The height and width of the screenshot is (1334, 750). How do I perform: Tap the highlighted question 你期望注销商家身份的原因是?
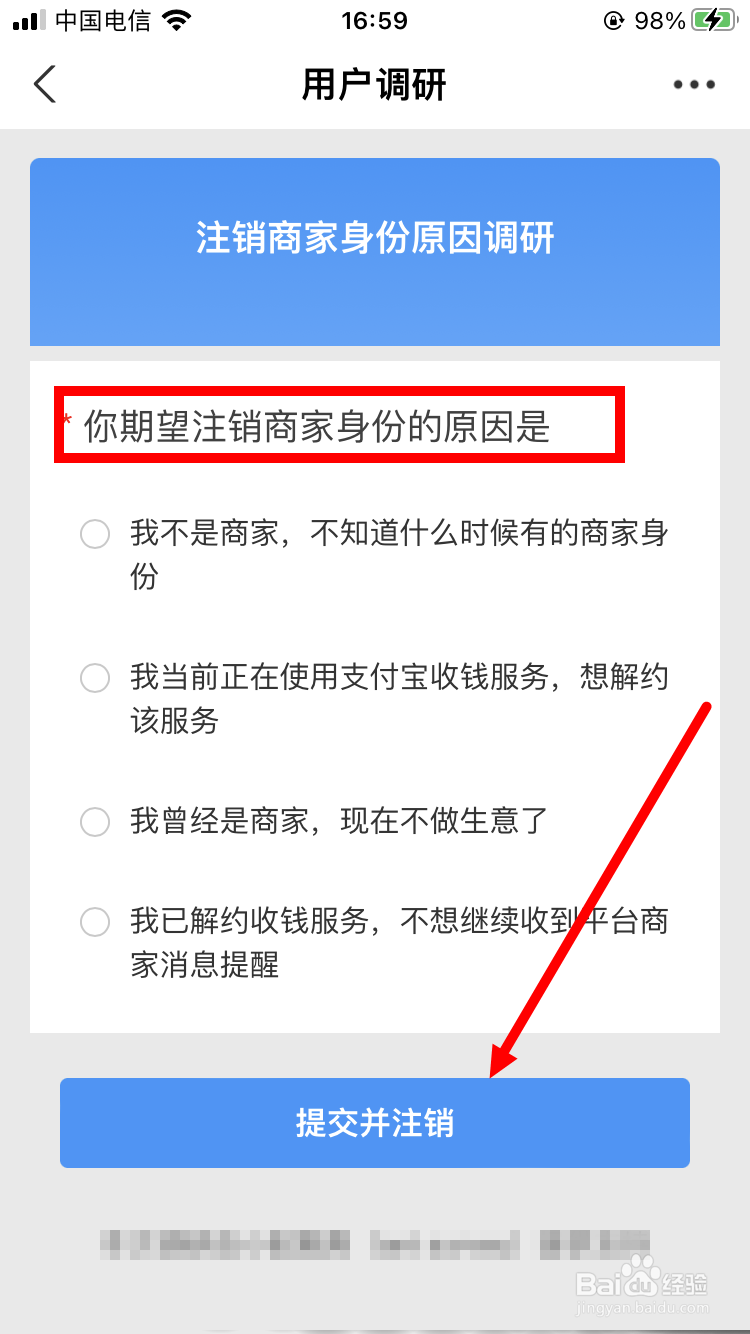click(340, 423)
